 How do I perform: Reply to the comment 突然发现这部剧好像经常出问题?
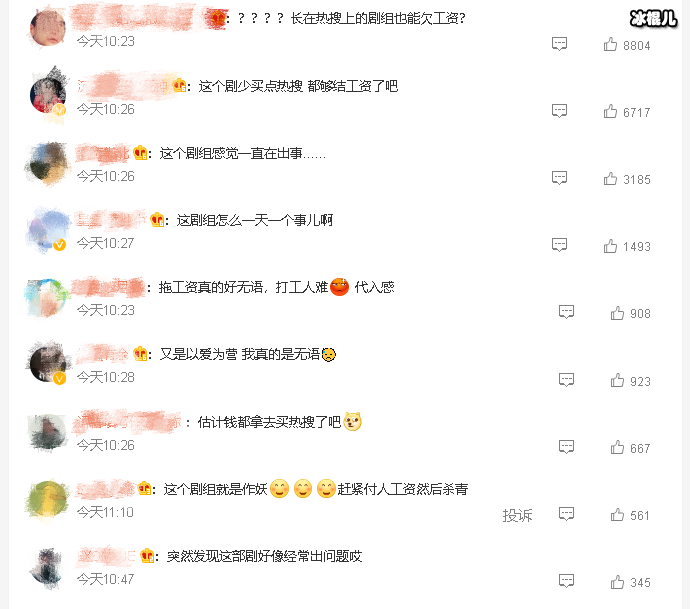pos(567,582)
